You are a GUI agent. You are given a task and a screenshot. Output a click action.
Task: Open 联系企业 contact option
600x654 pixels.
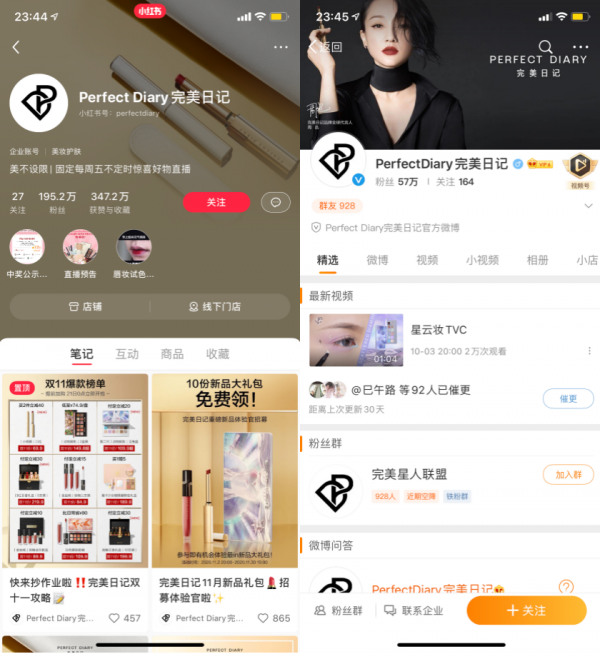[x=413, y=610]
